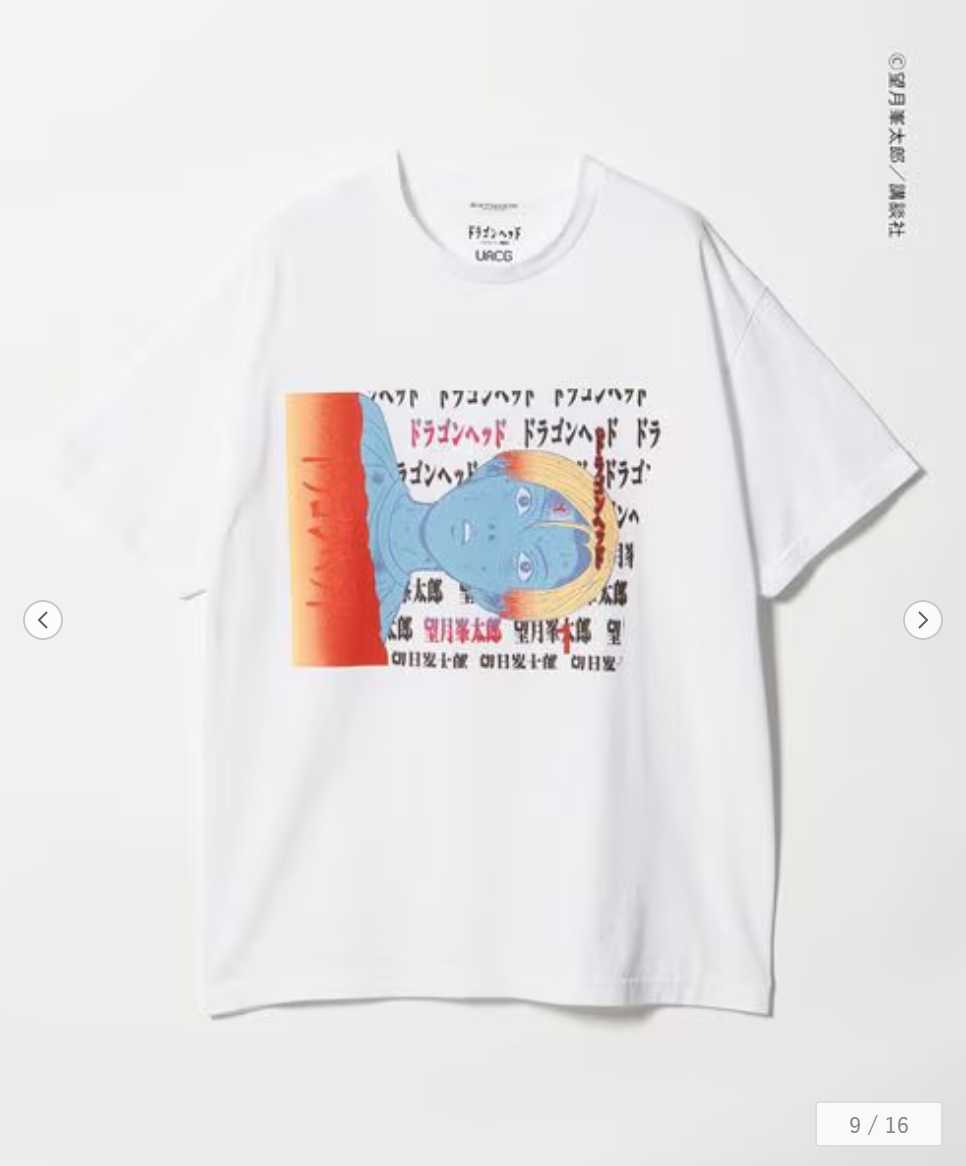Go to the previous product image
Screen dimensions: 966x1166
click(x=43, y=620)
